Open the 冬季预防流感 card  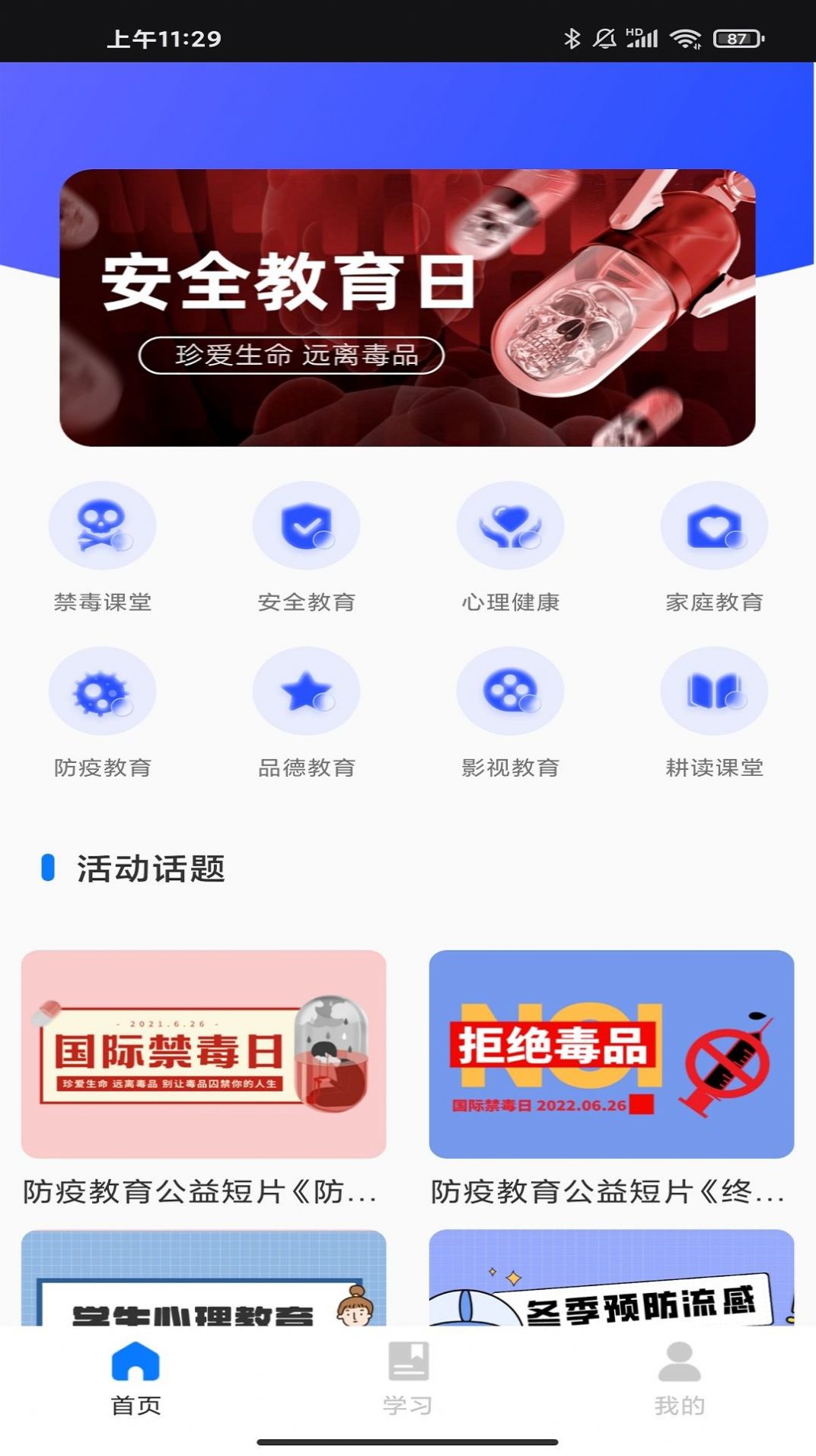[x=611, y=1279]
